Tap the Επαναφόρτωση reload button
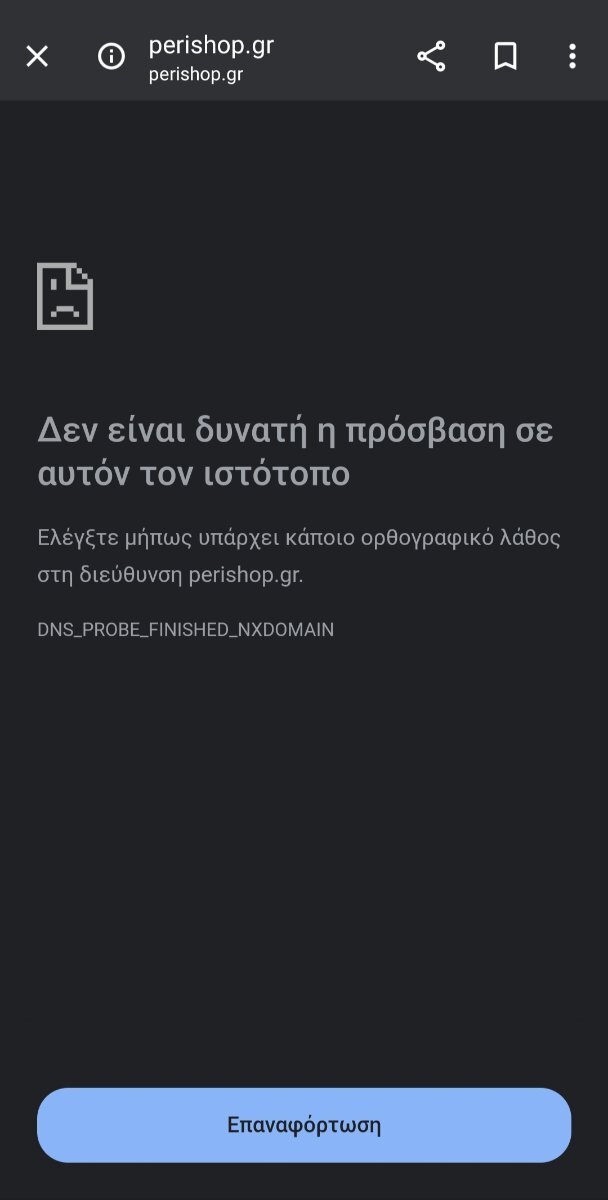Image resolution: width=608 pixels, height=1200 pixels. 304,1125
